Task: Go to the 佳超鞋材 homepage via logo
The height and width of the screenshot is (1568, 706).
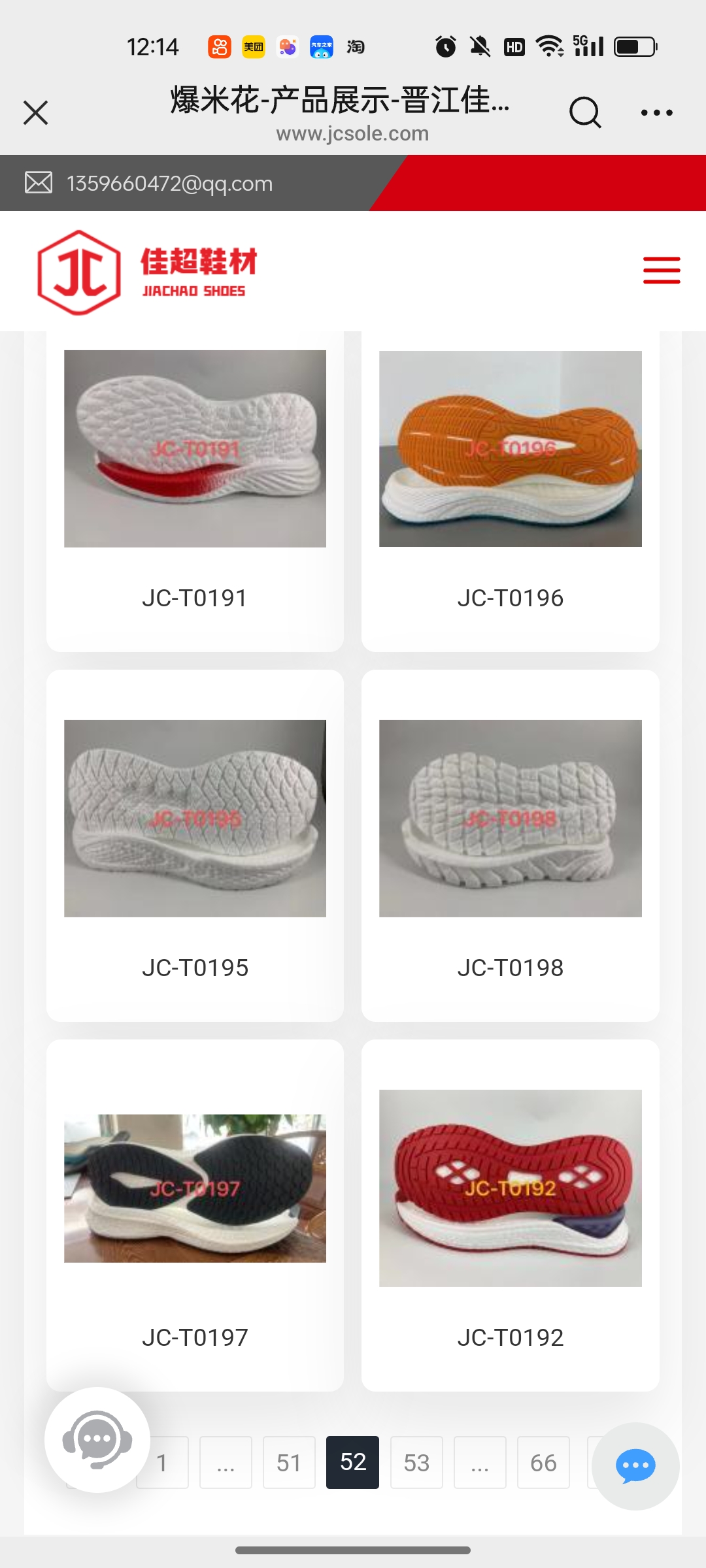Action: tap(147, 272)
